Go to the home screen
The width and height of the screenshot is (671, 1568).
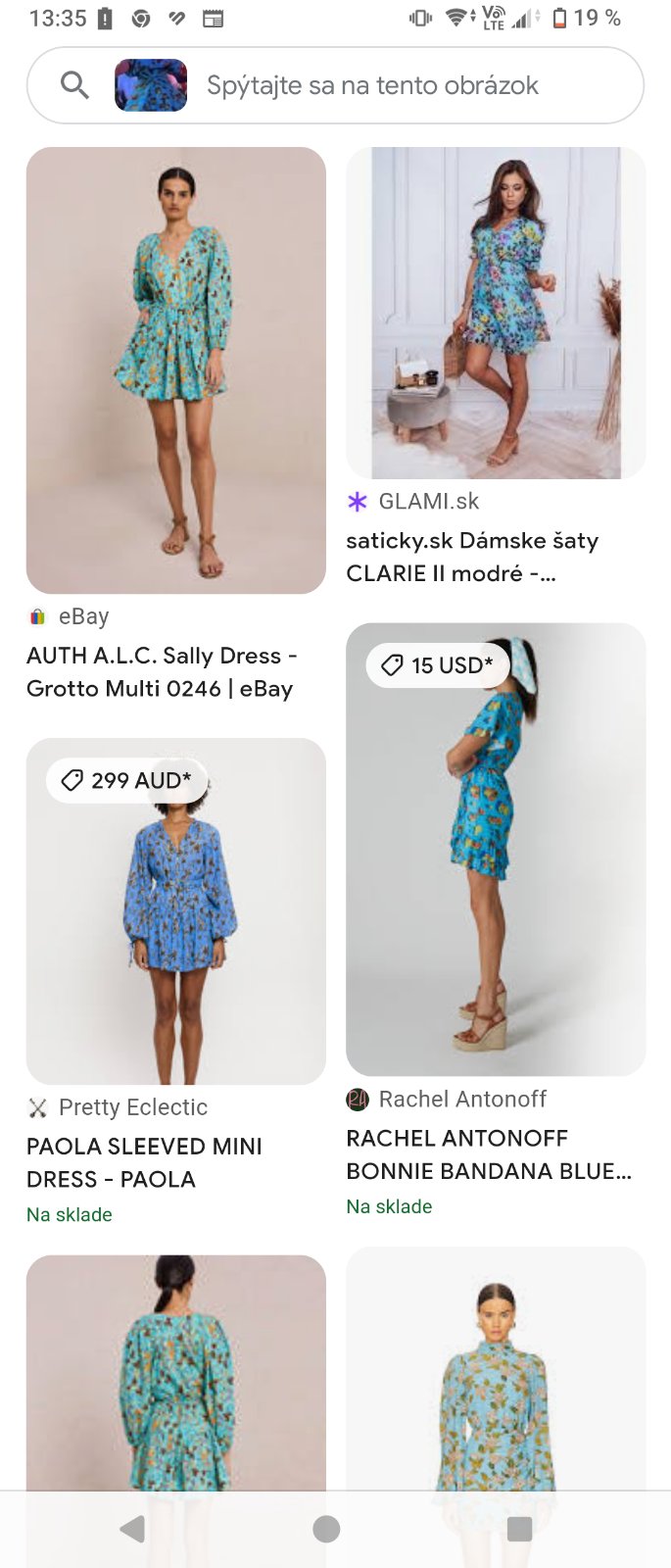[x=326, y=1529]
